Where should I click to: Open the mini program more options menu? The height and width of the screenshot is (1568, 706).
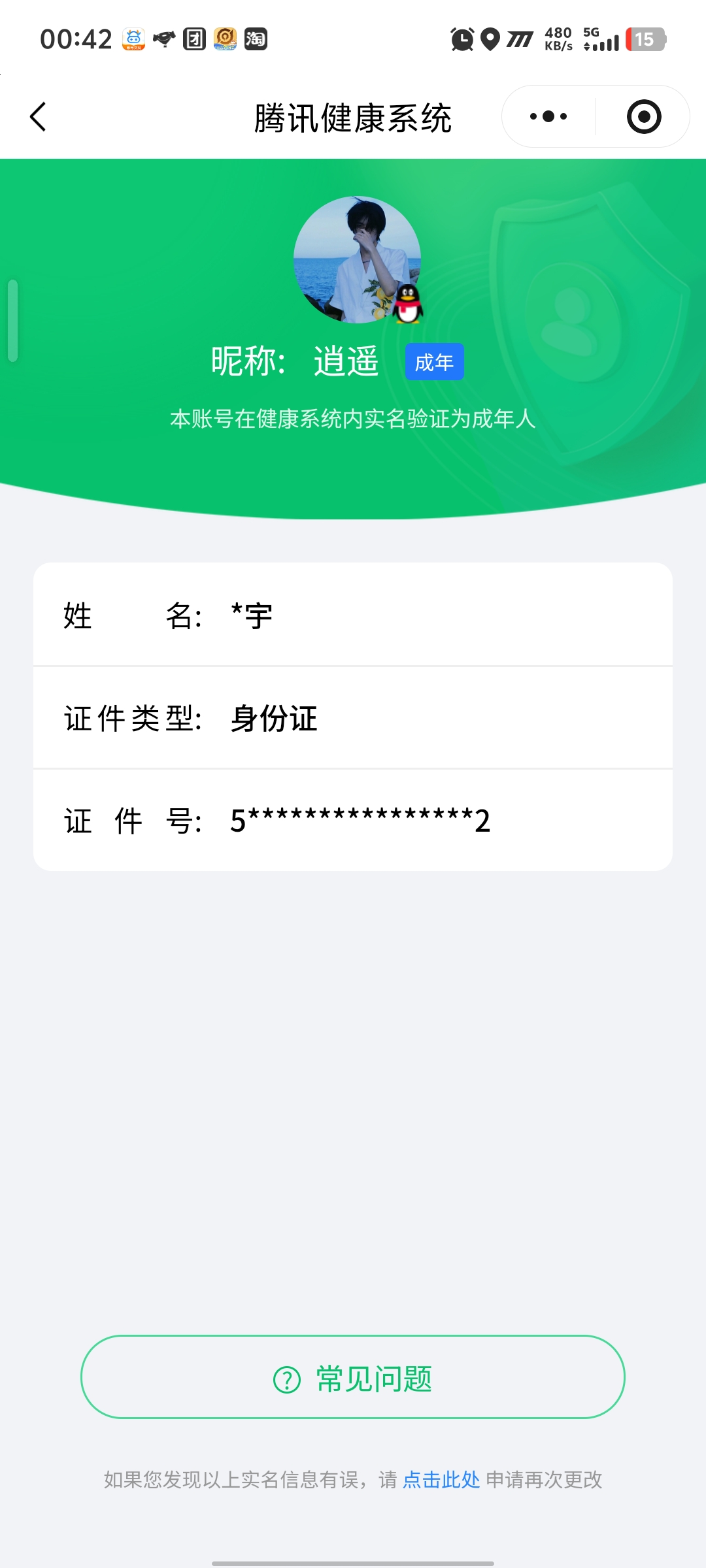548,117
